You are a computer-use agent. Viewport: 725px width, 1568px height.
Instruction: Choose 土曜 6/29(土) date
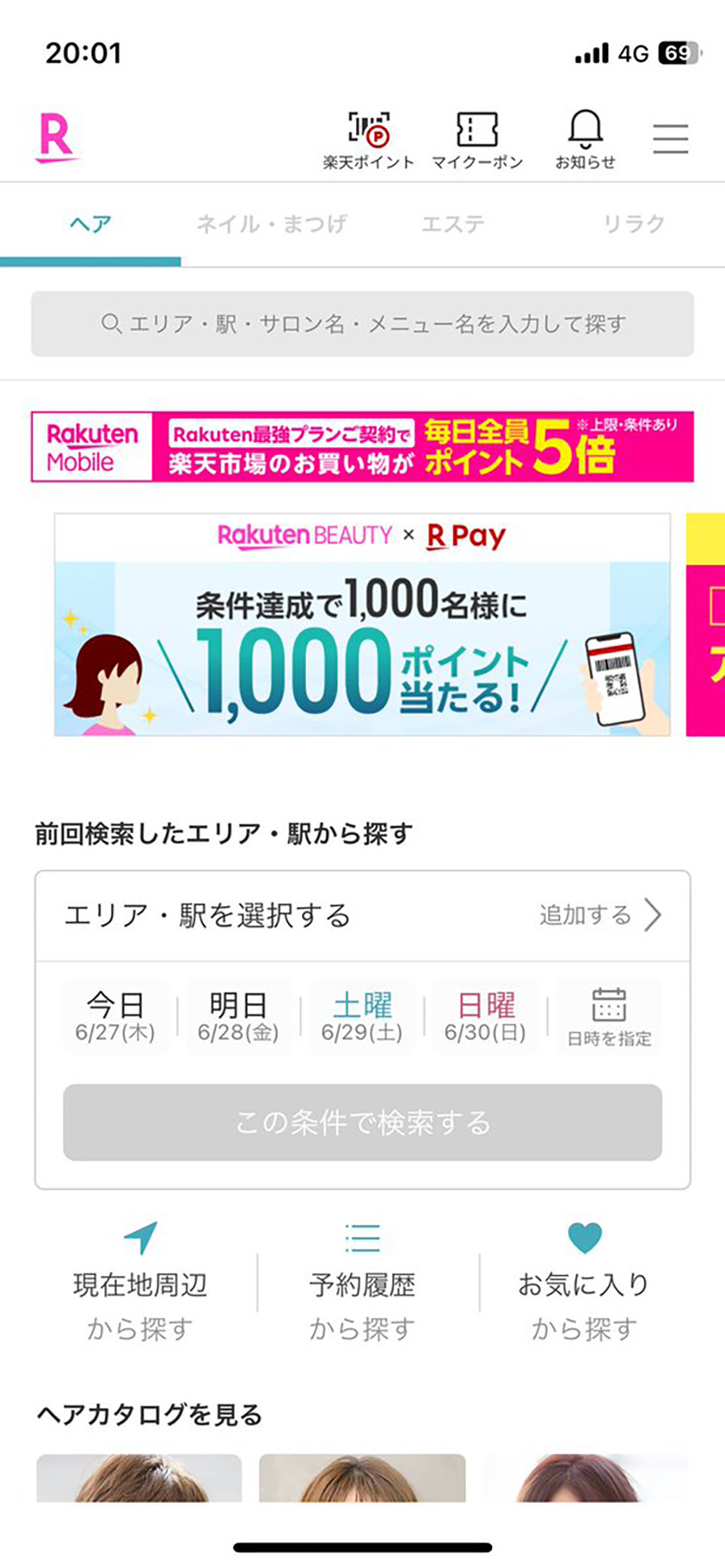pos(362,1017)
